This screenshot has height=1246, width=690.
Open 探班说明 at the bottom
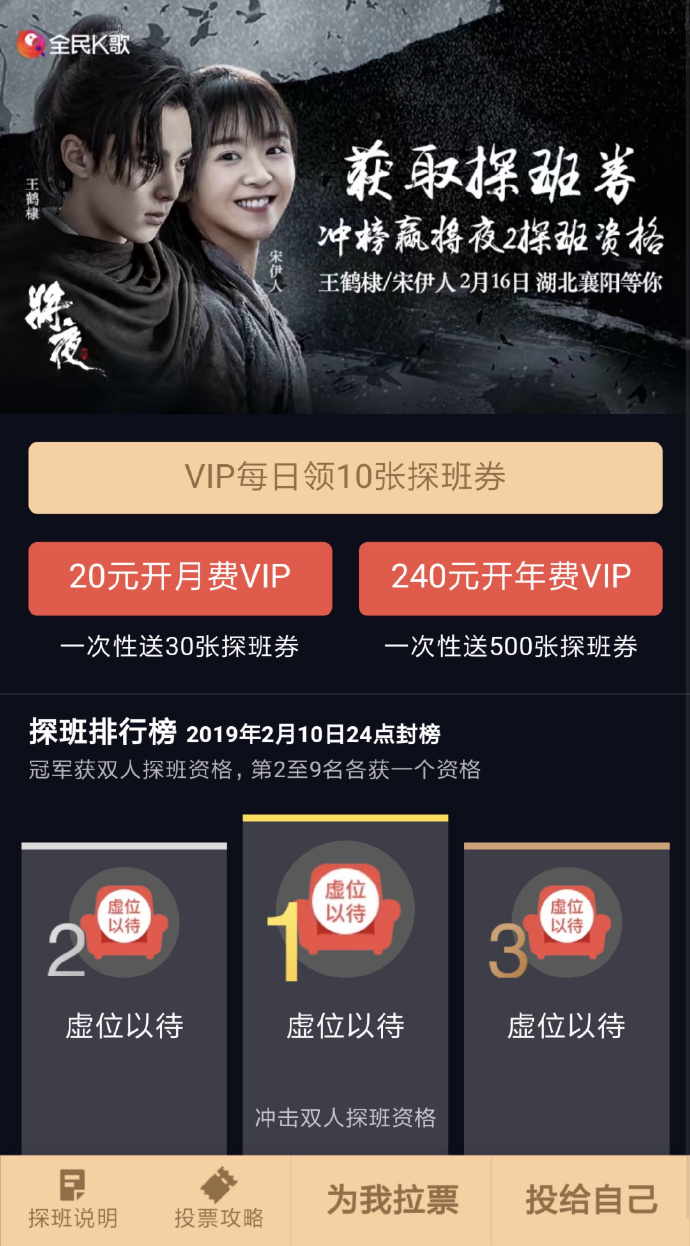[73, 1200]
